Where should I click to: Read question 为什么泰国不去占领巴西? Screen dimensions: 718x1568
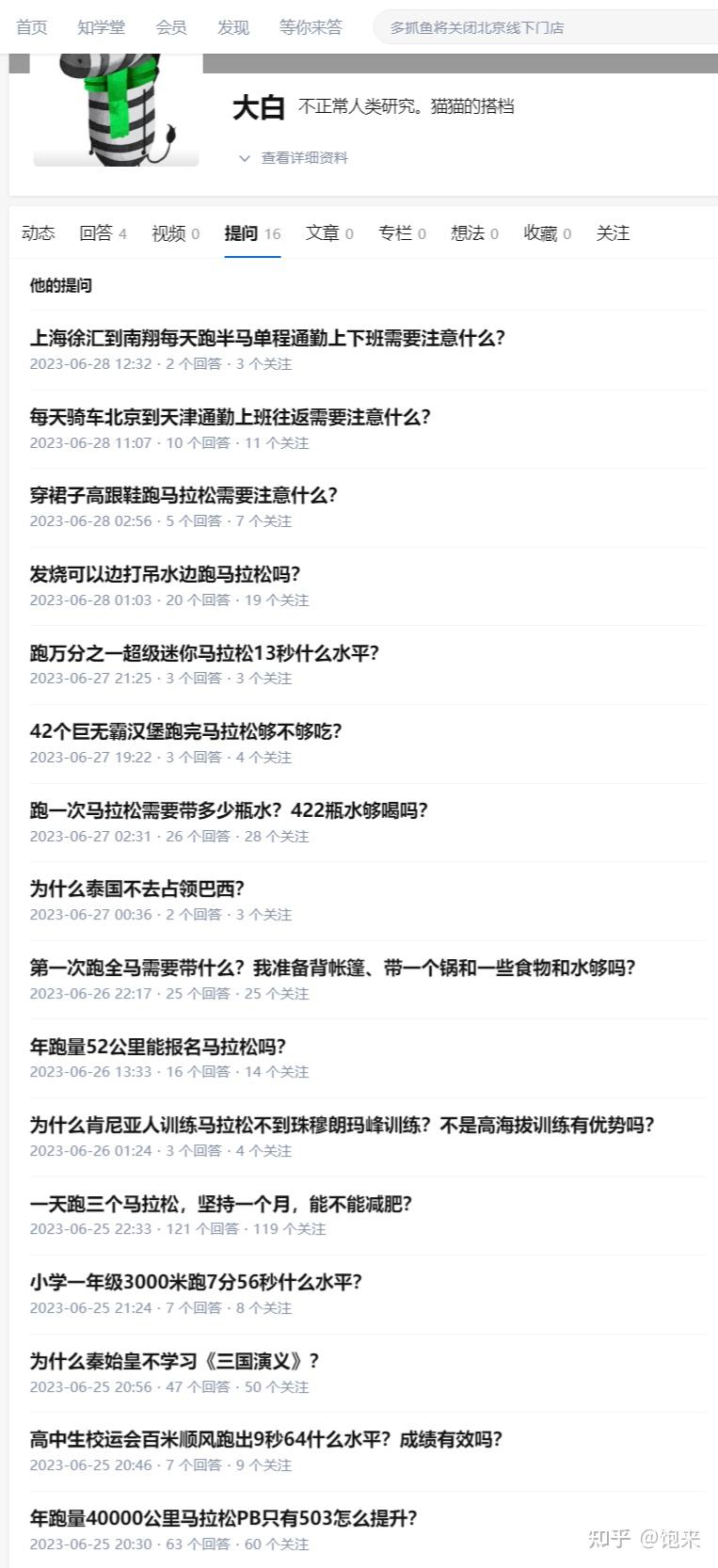137,888
